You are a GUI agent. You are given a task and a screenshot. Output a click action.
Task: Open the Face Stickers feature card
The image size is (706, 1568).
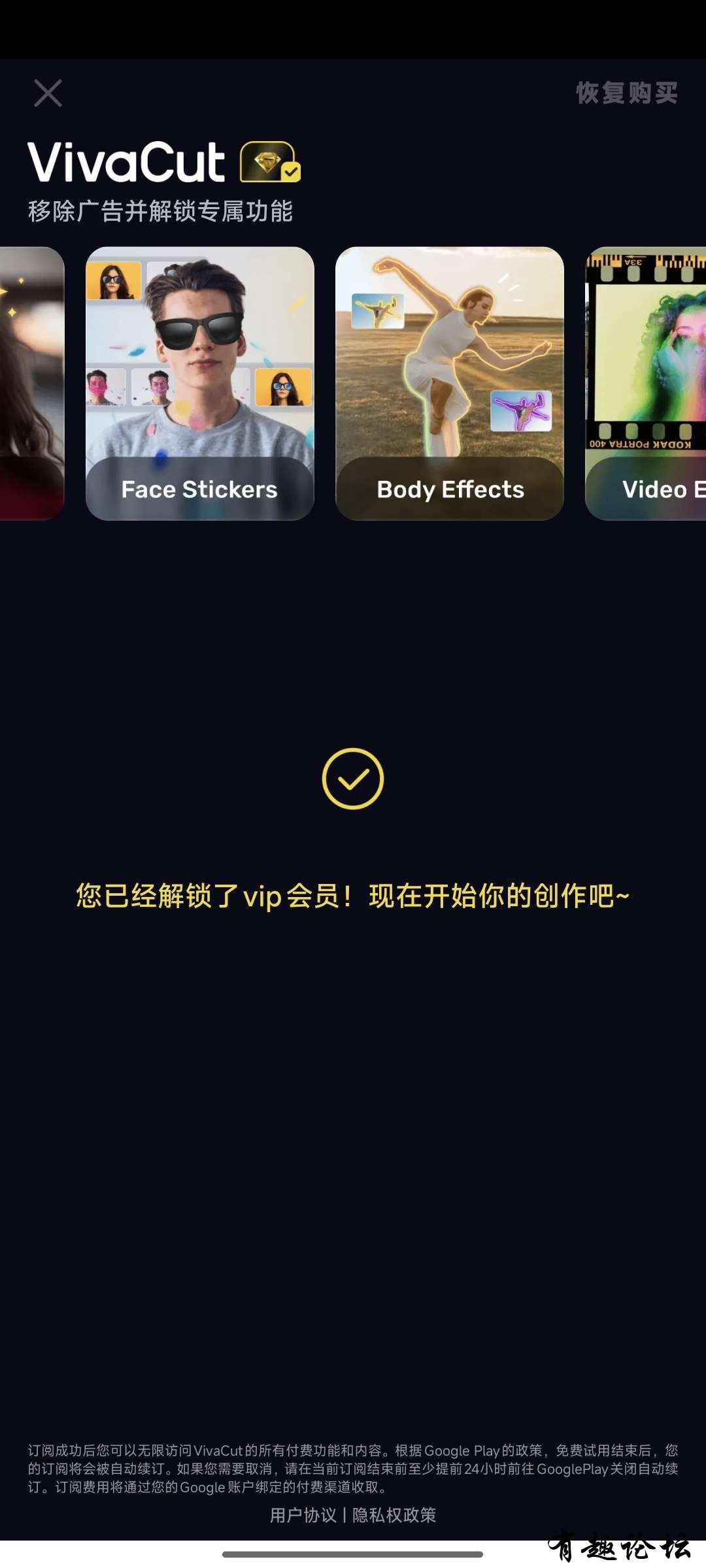199,384
